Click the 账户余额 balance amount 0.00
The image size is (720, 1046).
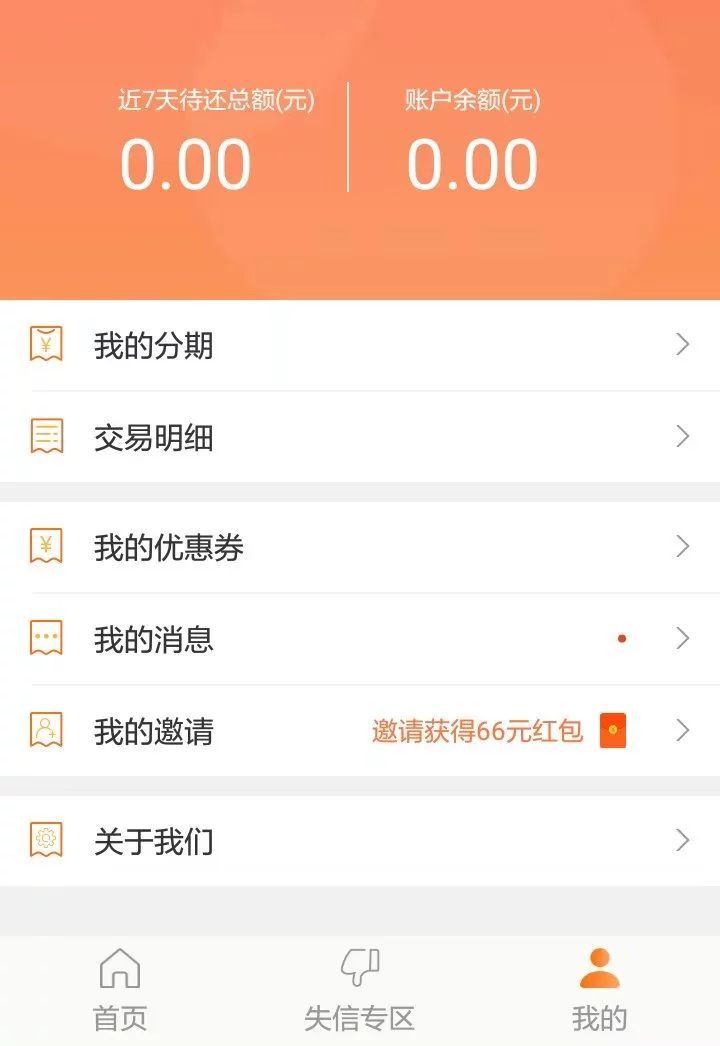point(470,163)
